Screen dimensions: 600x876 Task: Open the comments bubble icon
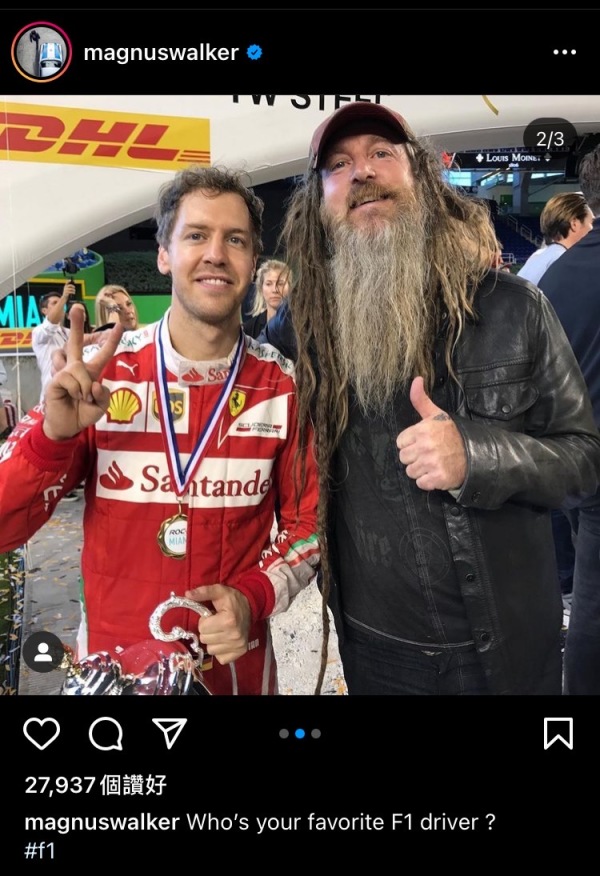pos(106,734)
